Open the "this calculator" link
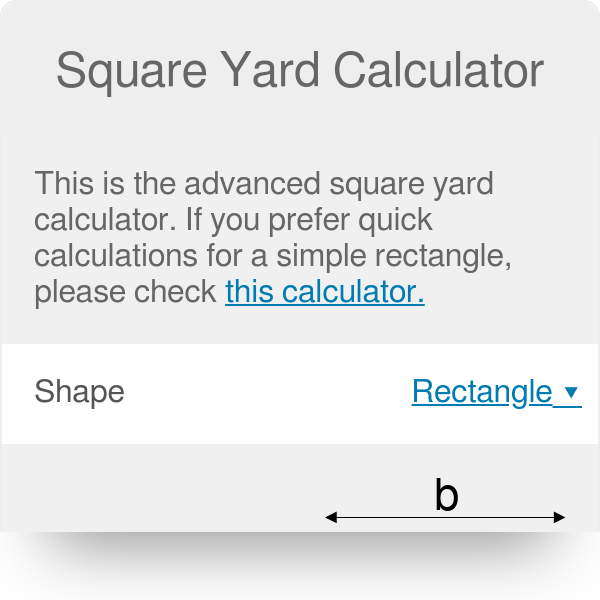600x600 pixels. [x=324, y=292]
